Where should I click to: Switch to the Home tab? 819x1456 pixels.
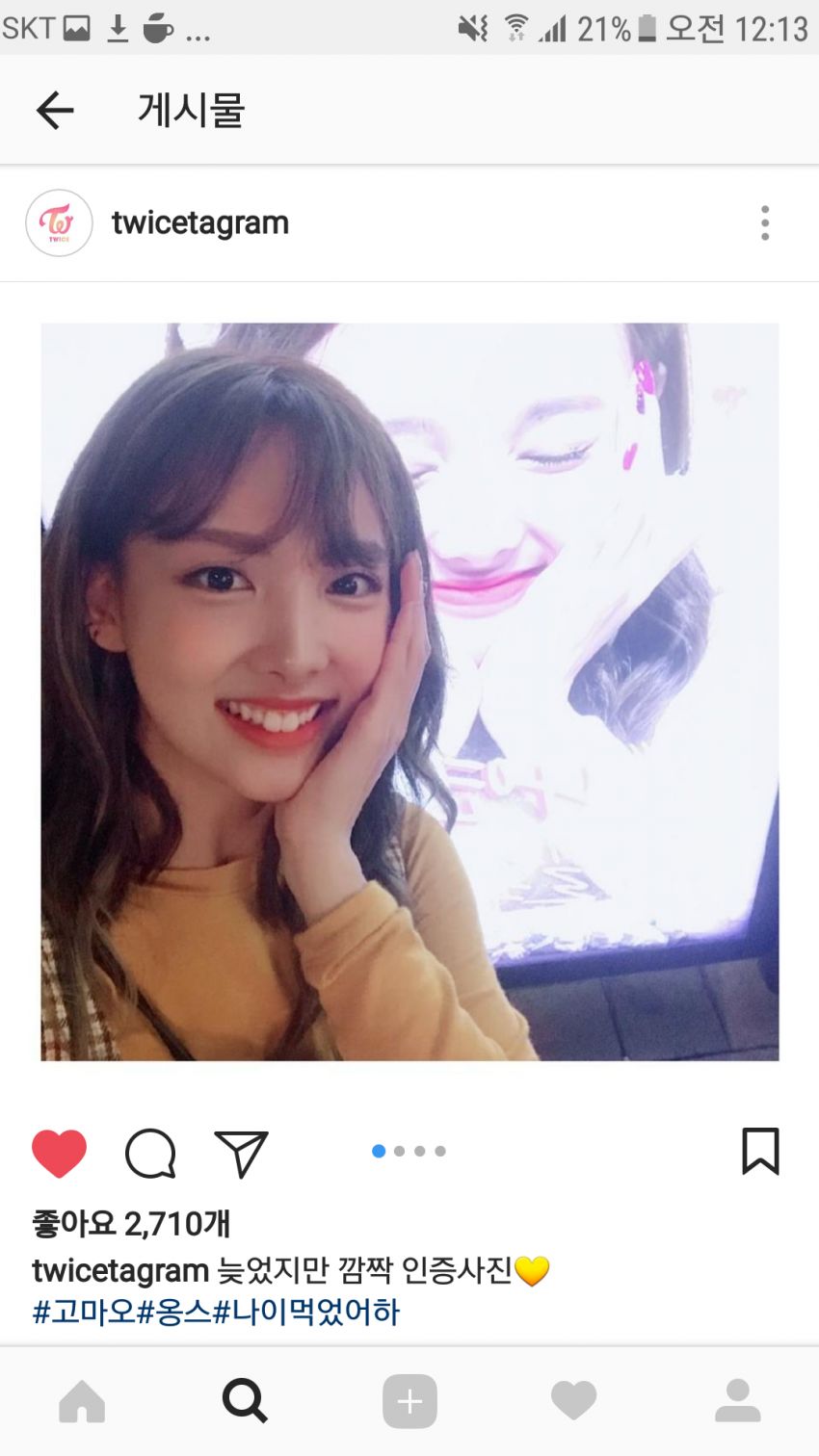tap(82, 1401)
